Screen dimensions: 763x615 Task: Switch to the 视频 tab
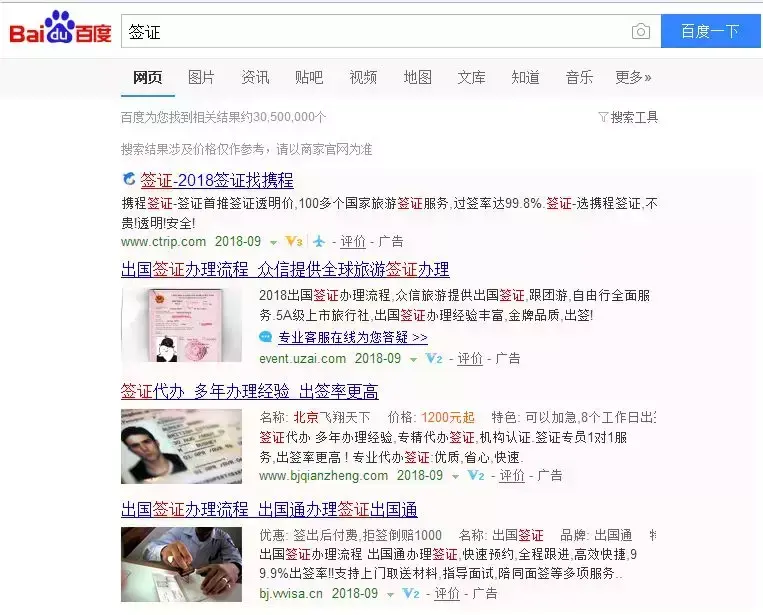pos(363,77)
